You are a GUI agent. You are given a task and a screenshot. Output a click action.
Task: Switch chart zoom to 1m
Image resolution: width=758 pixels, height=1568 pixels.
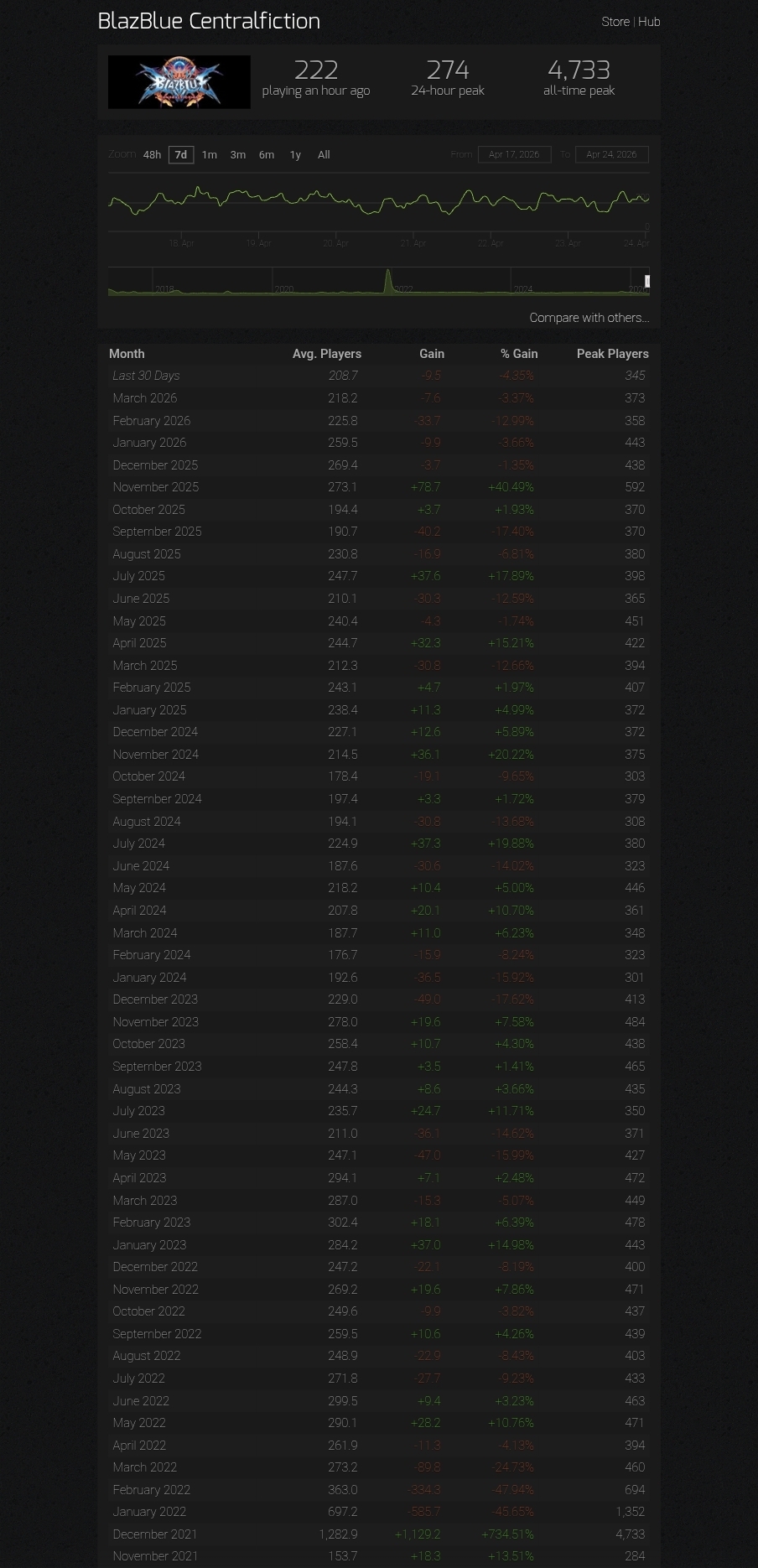coord(210,154)
